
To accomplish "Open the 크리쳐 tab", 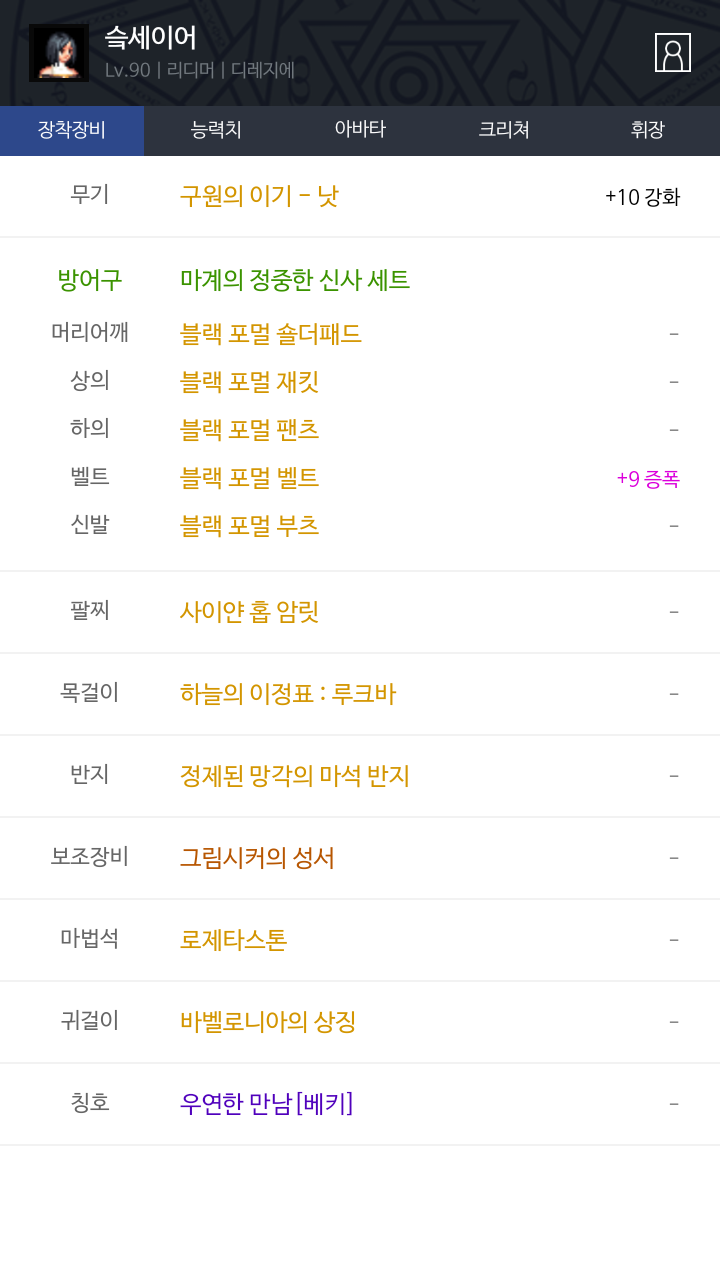I will (504, 130).
